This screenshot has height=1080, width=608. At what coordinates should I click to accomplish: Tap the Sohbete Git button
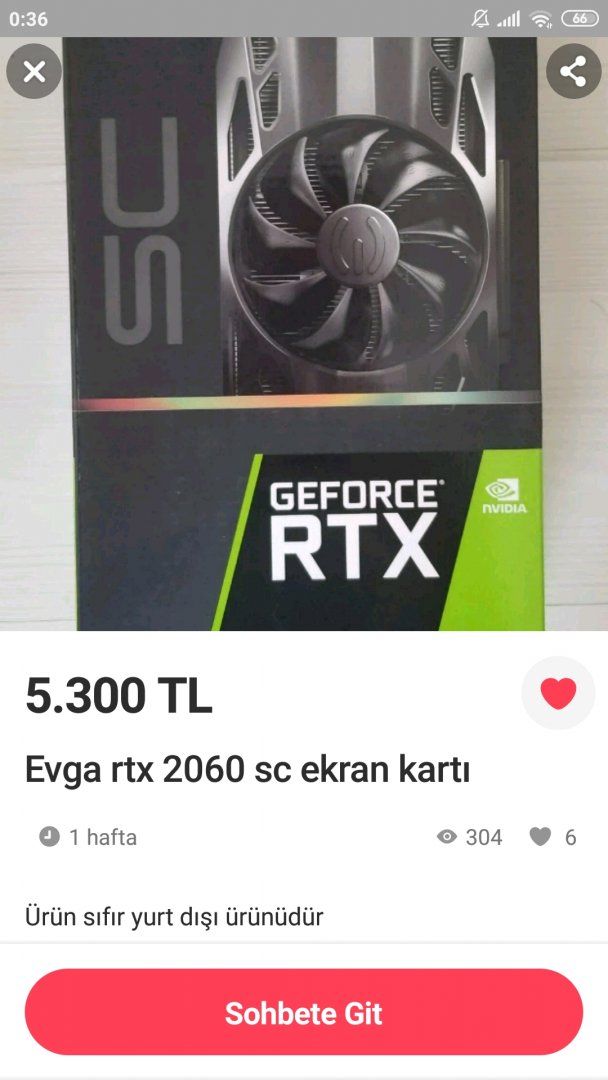(x=304, y=1012)
